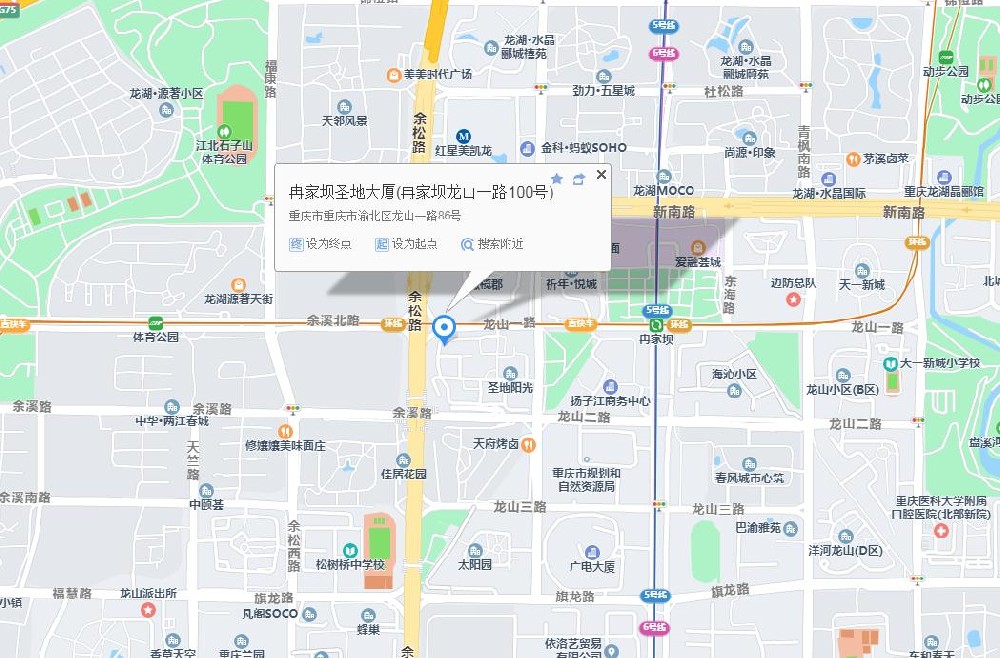
Task: Open the 冉家坝 metro station marker
Action: (656, 325)
